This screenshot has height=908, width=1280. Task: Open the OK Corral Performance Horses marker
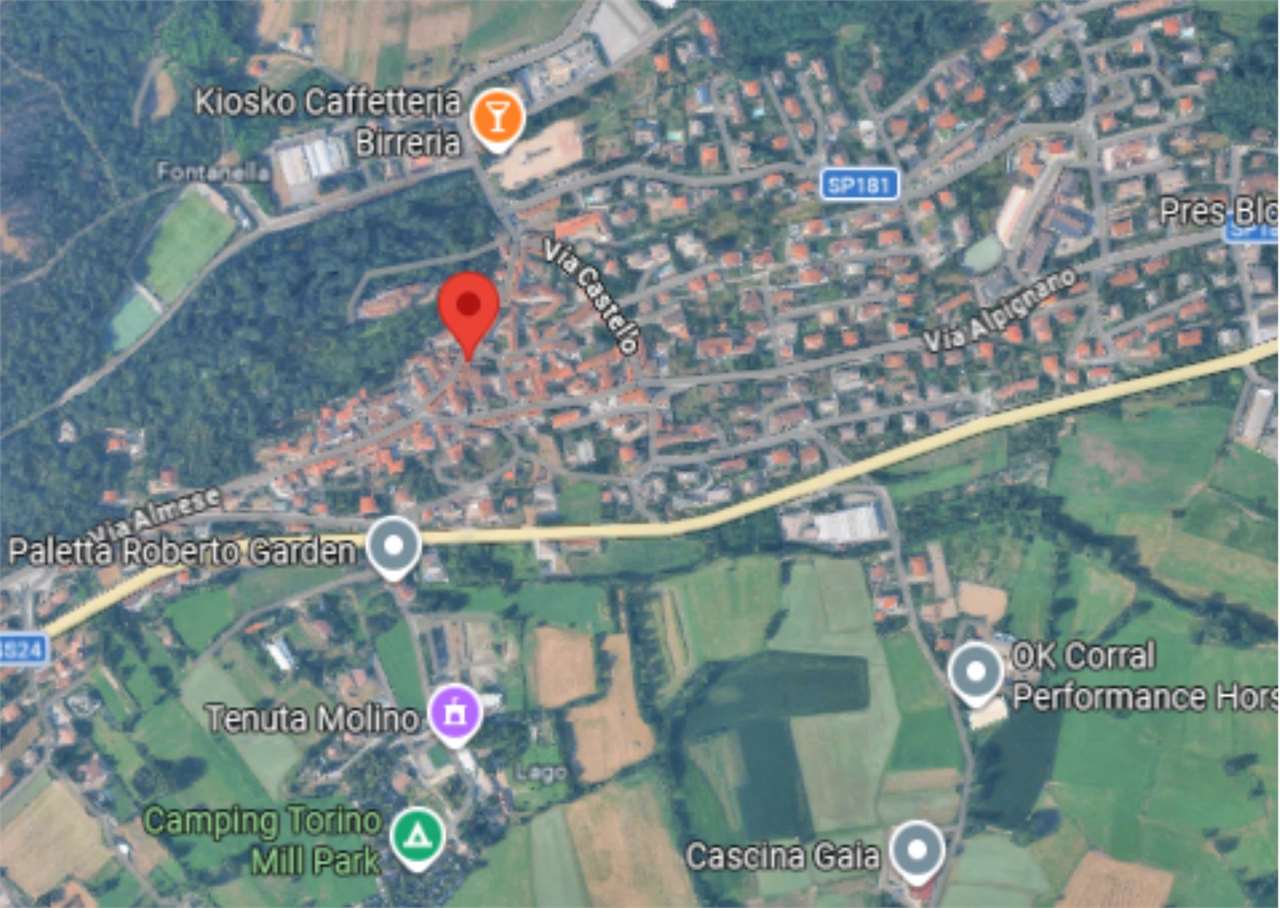pyautogui.click(x=975, y=673)
